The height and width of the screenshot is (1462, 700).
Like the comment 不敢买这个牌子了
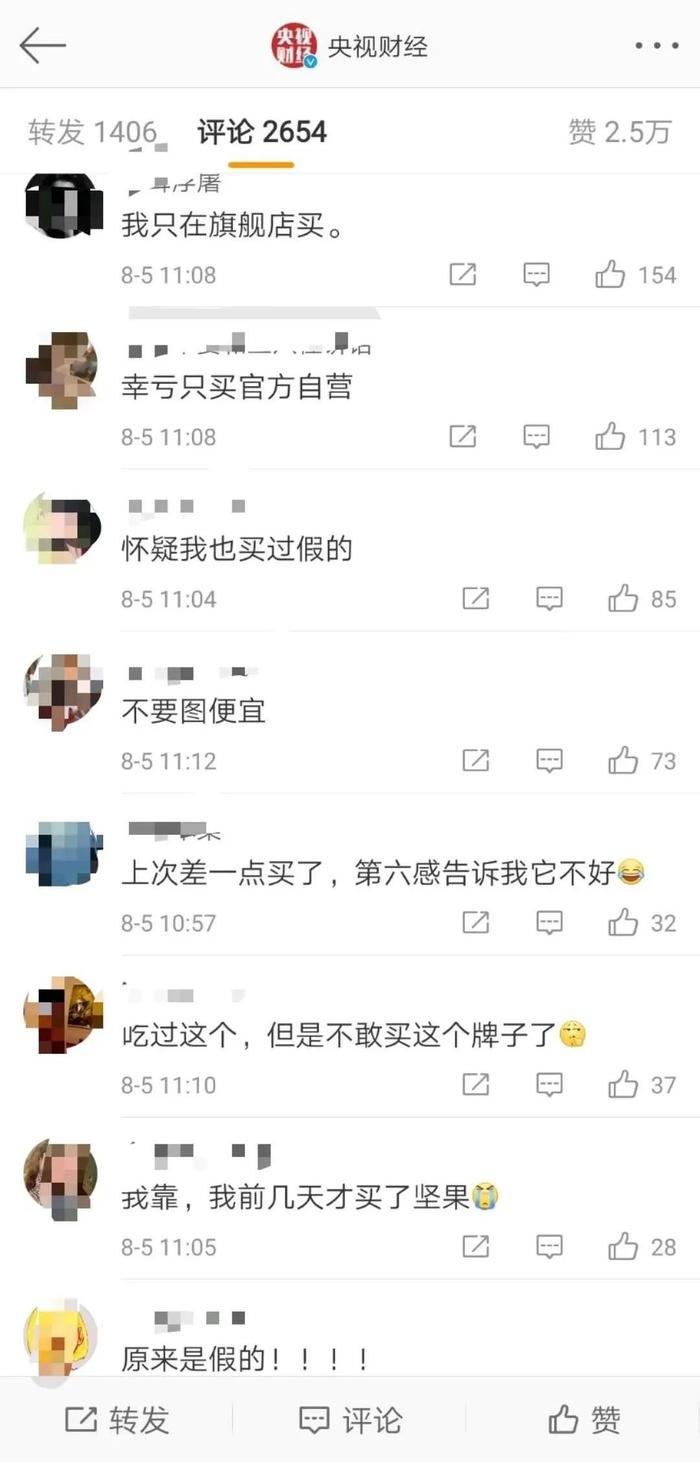623,1084
